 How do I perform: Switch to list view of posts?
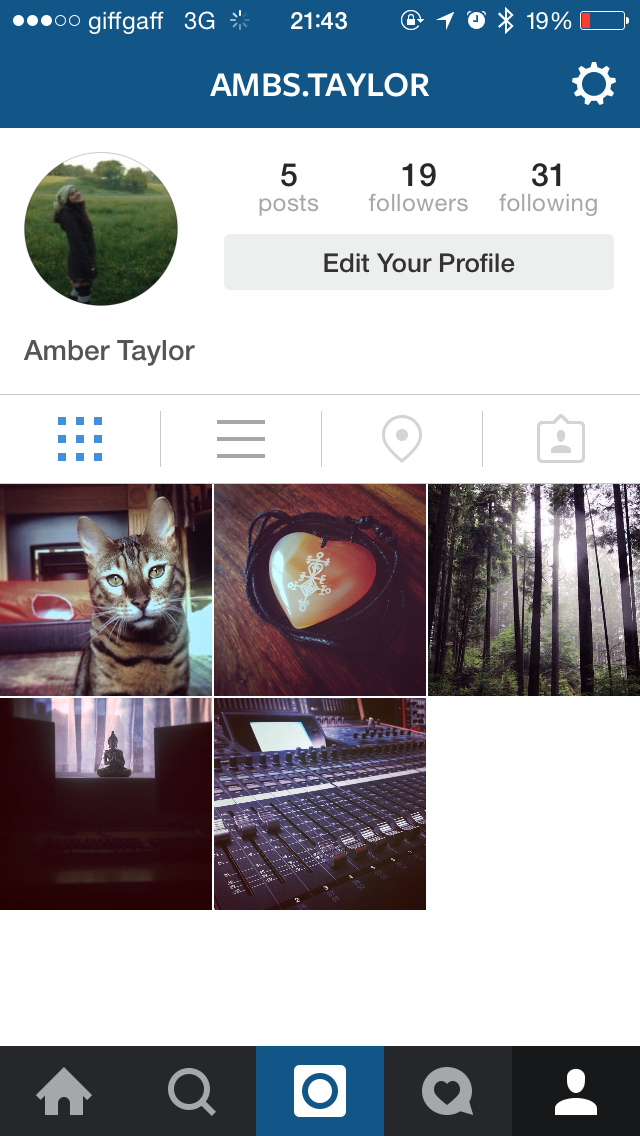[241, 439]
